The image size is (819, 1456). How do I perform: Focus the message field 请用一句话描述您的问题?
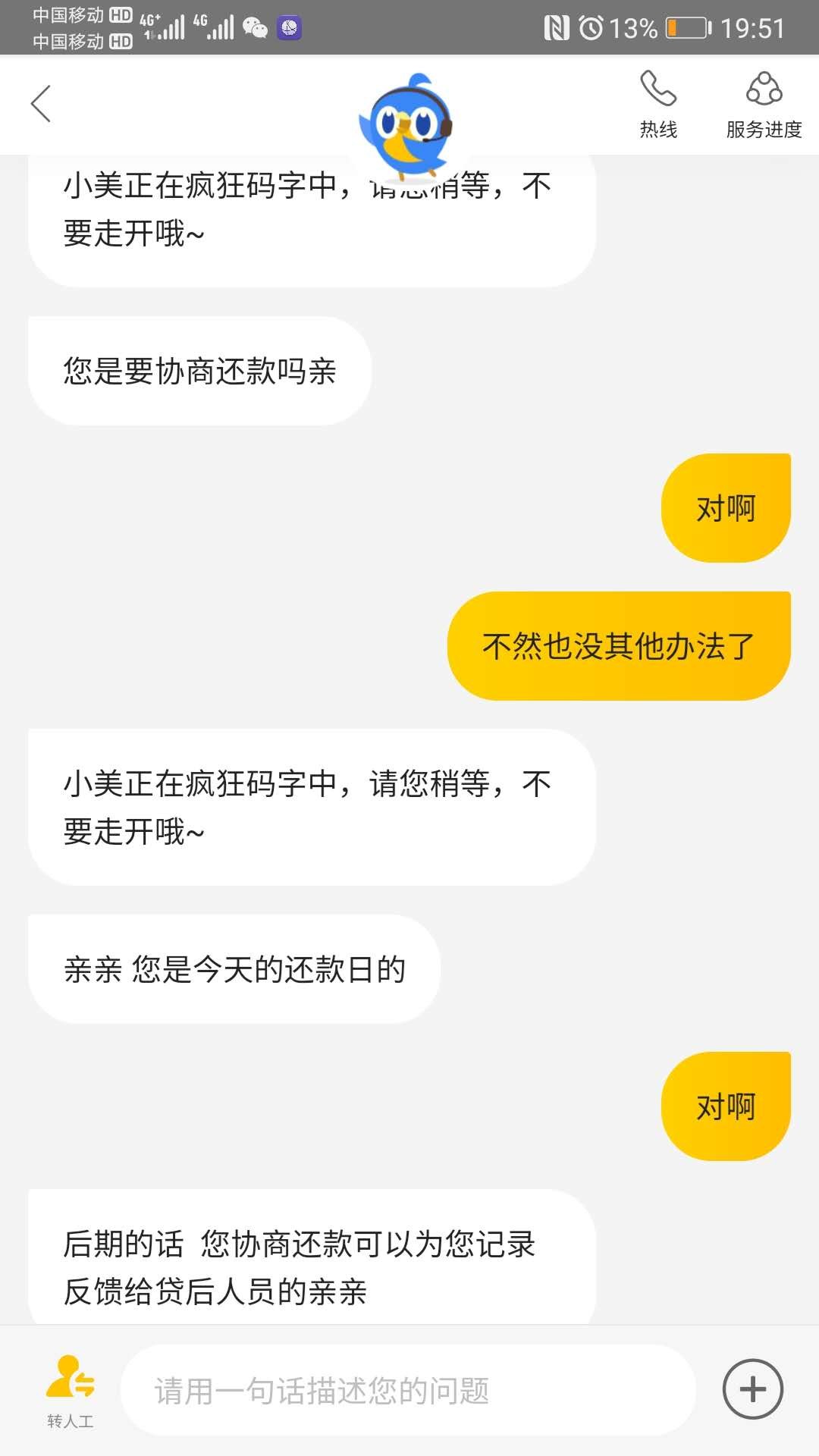point(408,1390)
